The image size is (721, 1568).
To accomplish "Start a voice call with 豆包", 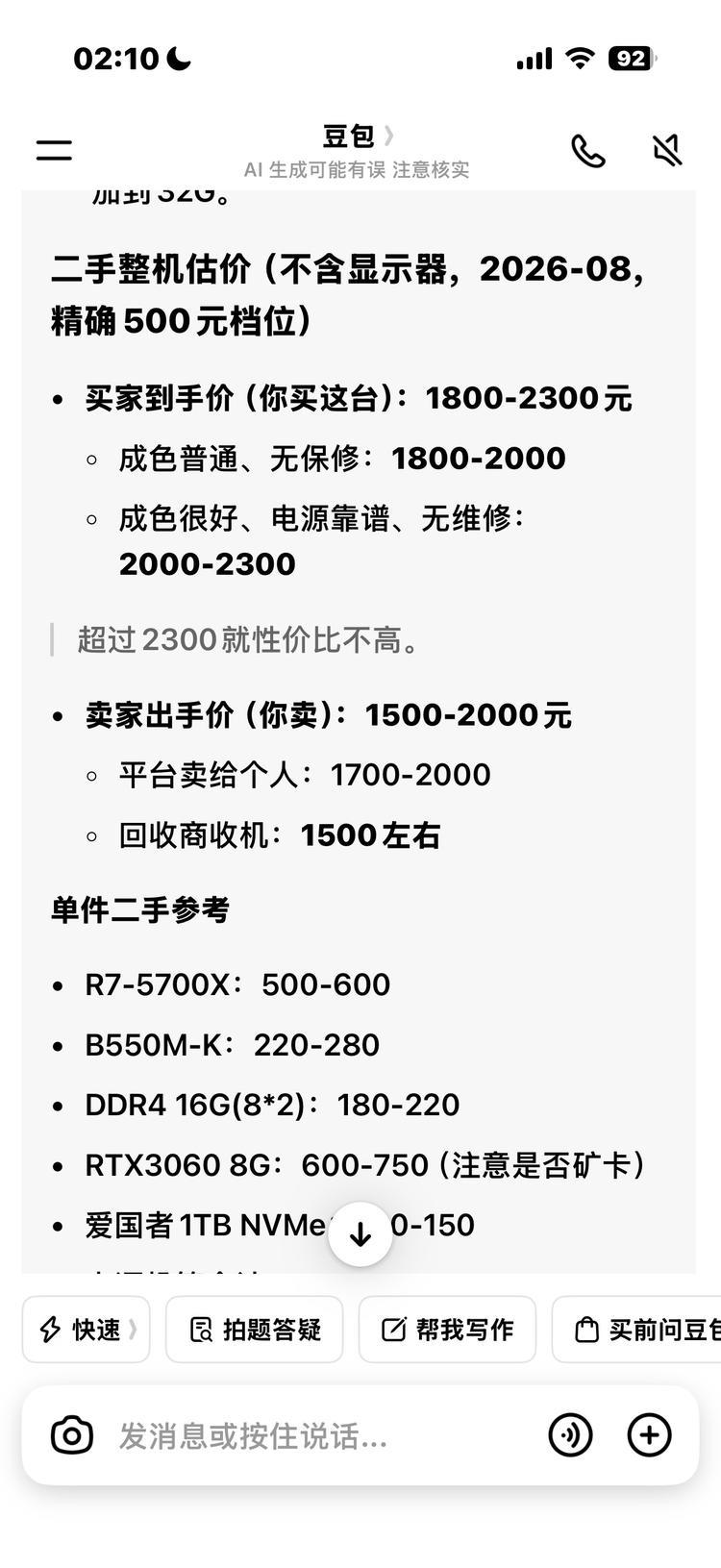I will point(588,151).
